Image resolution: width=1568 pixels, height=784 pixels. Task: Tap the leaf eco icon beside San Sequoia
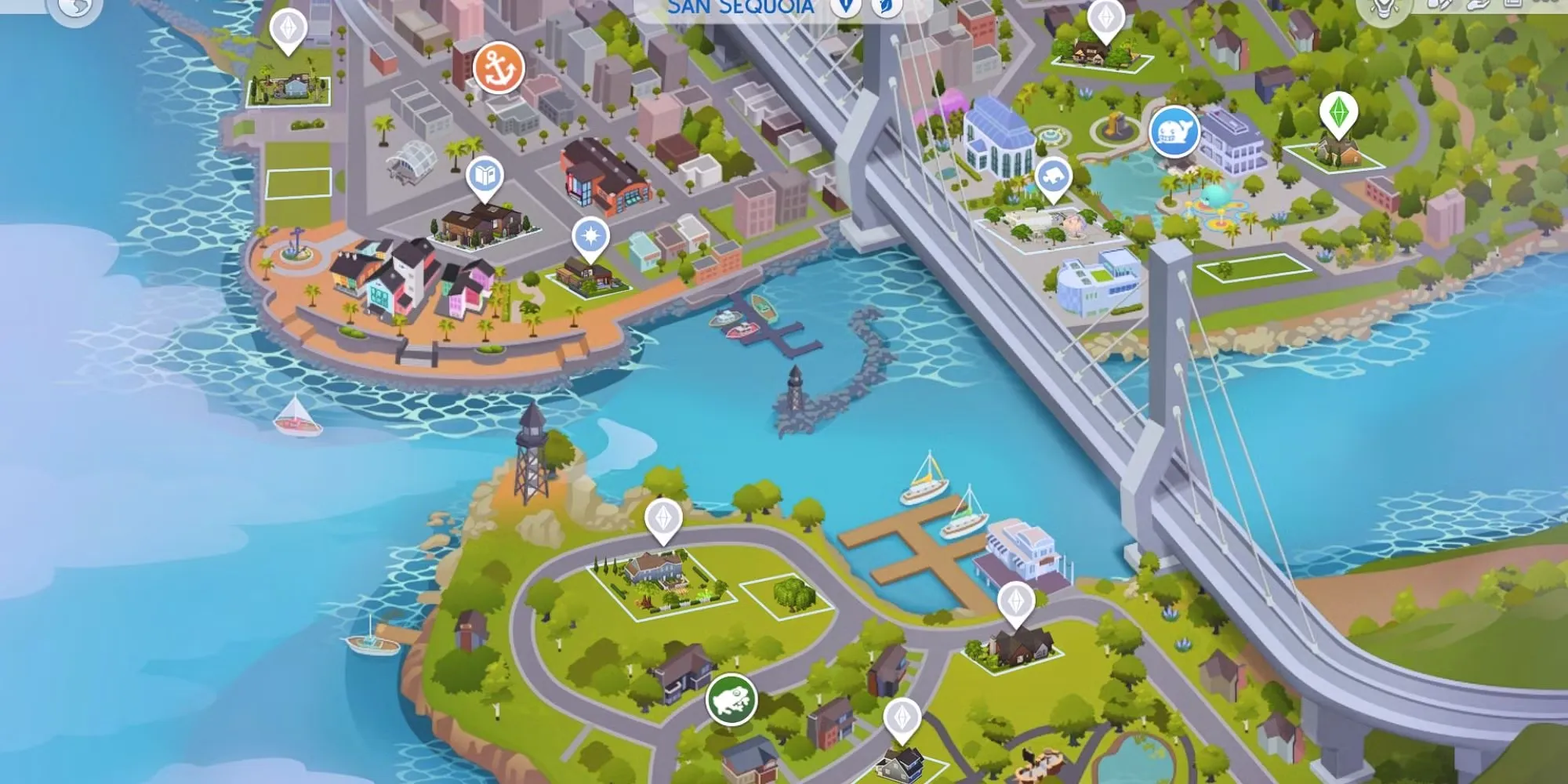pos(886,8)
